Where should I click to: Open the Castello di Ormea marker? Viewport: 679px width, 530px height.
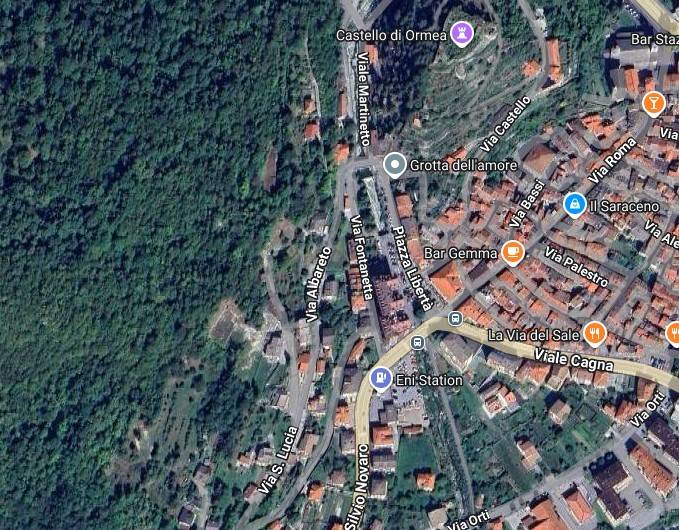pyautogui.click(x=460, y=34)
